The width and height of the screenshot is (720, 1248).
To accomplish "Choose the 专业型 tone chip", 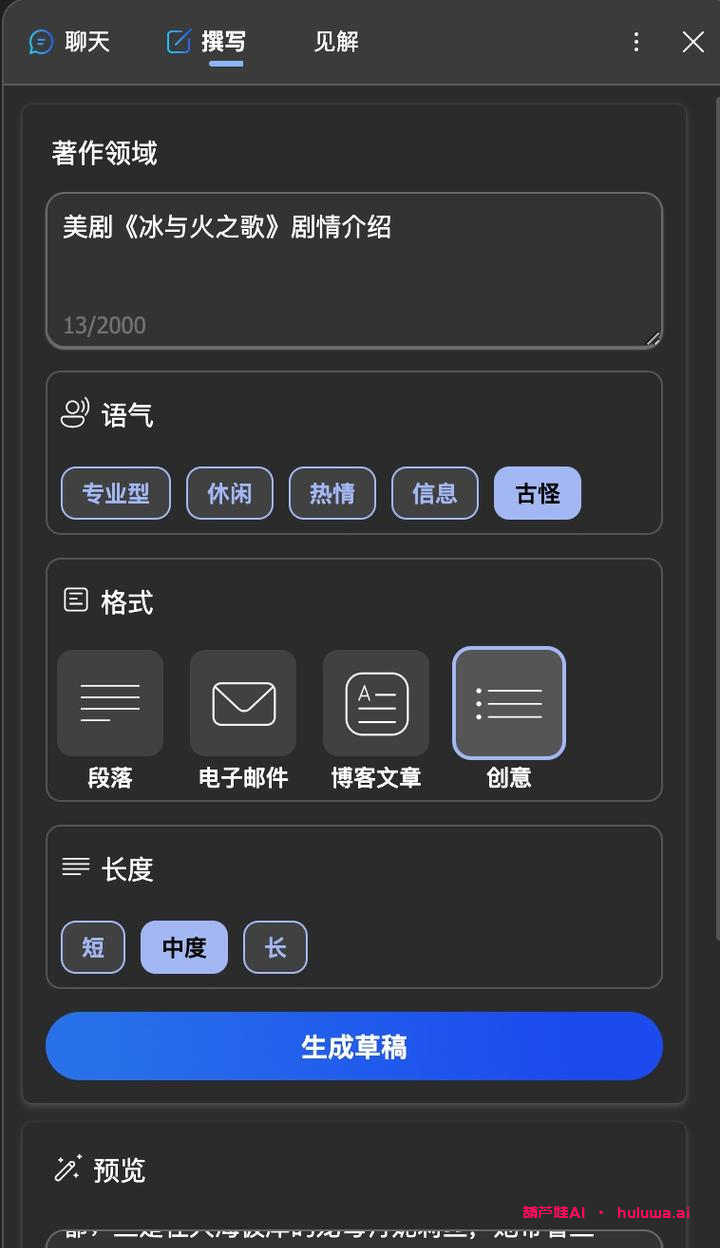I will [116, 494].
